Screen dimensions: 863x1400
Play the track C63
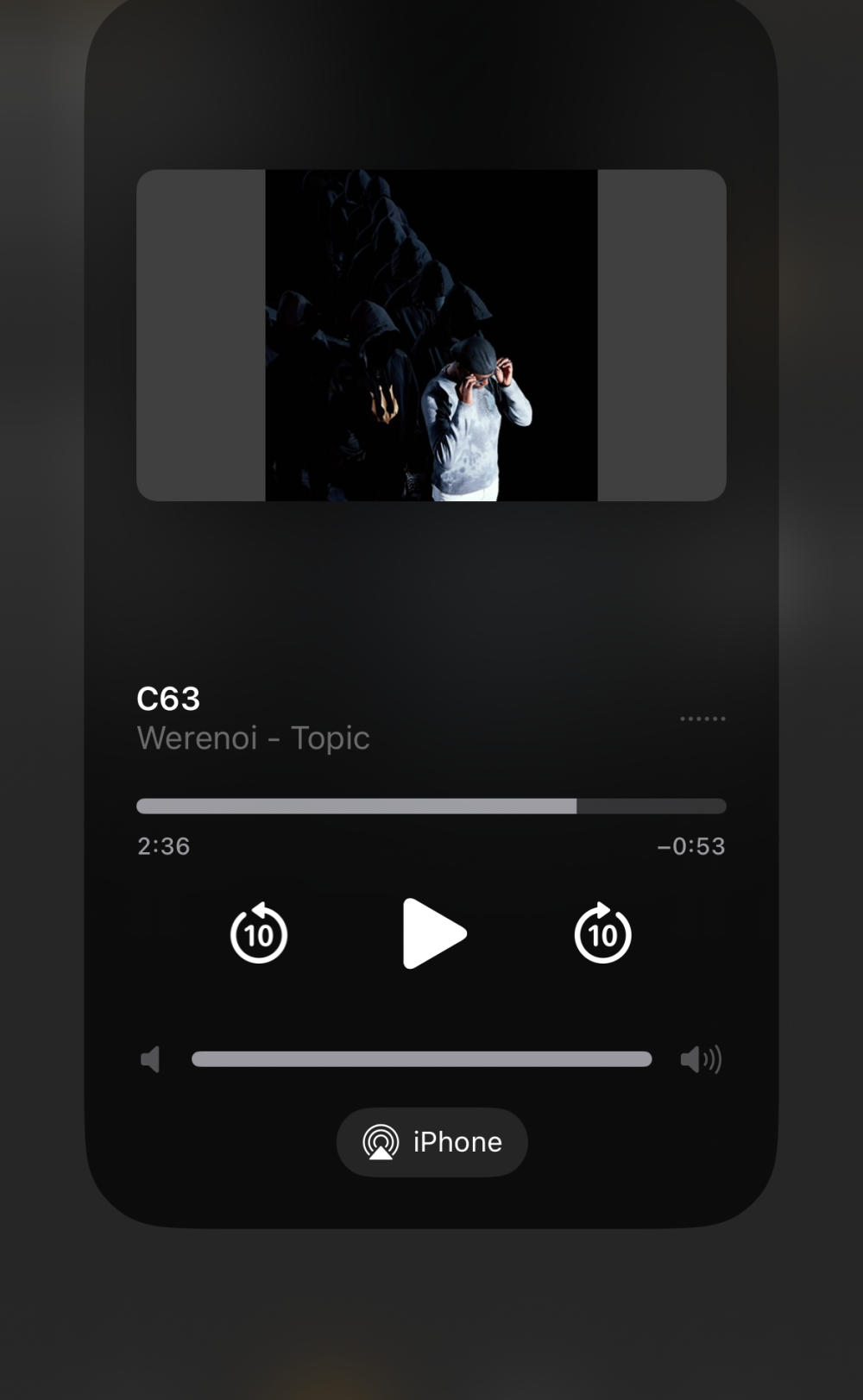point(433,933)
